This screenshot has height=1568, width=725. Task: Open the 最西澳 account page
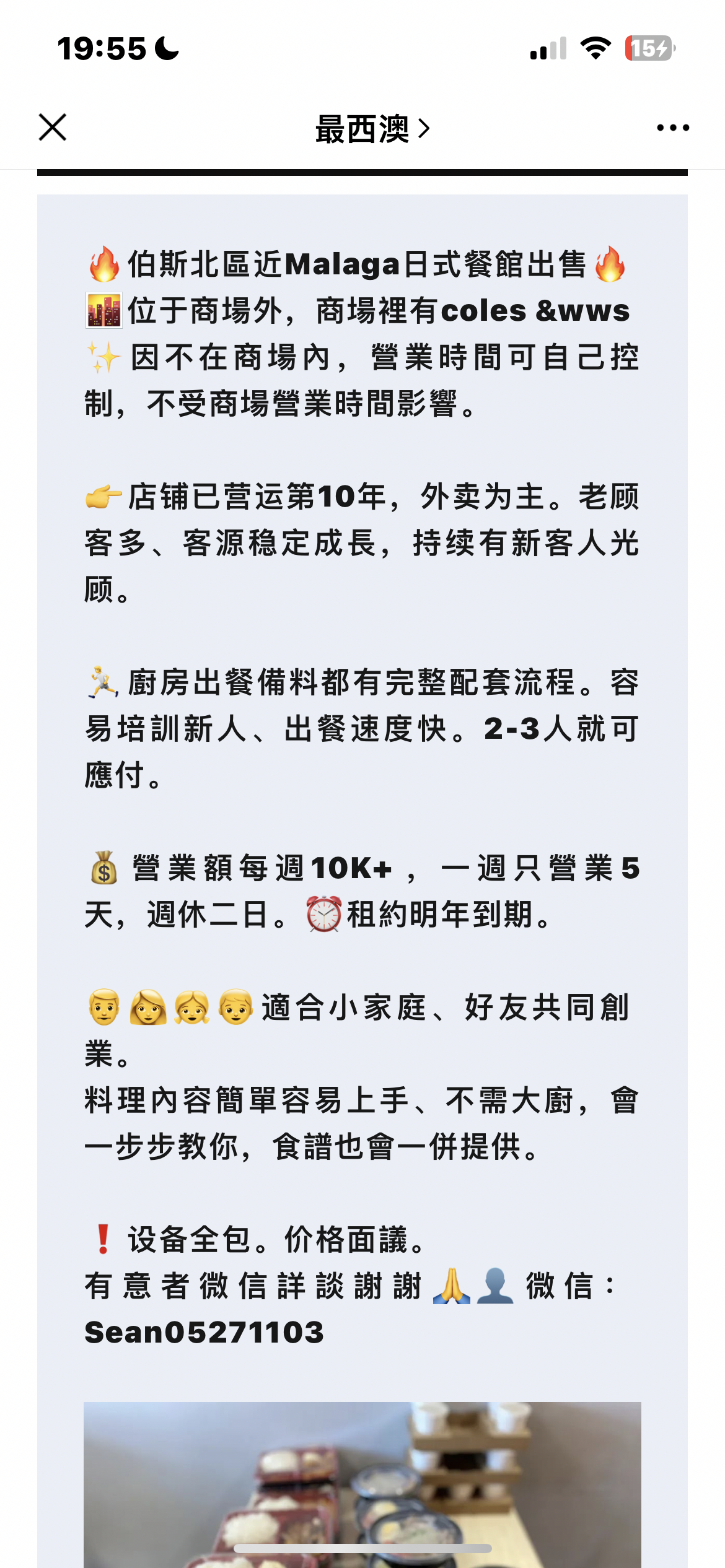pos(372,129)
